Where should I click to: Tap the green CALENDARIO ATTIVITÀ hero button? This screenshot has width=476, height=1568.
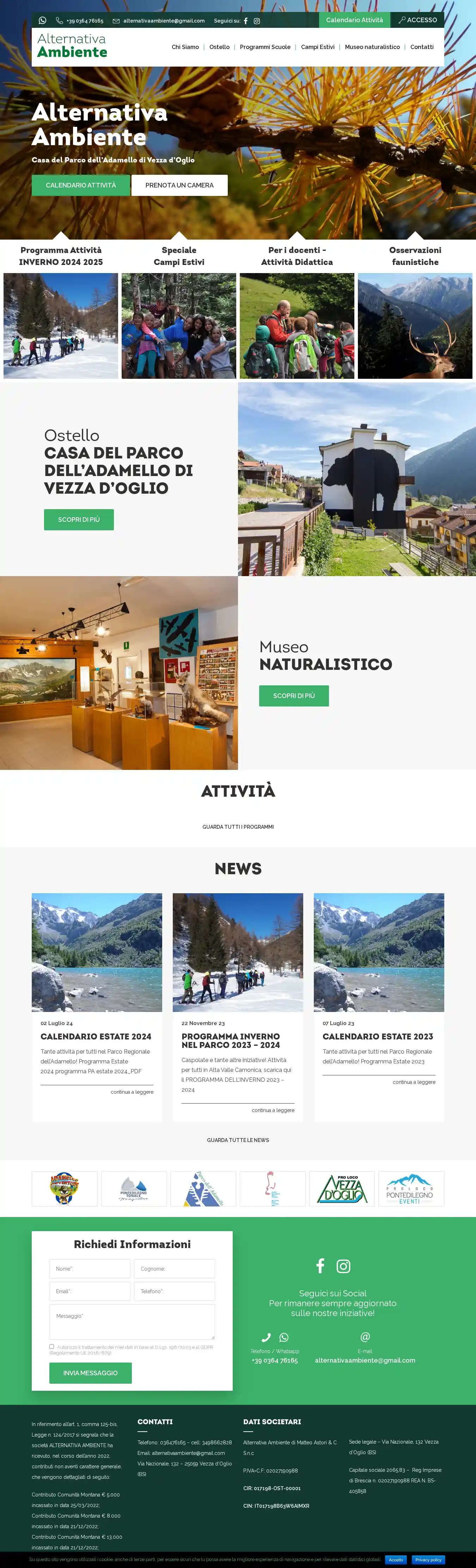coord(80,185)
